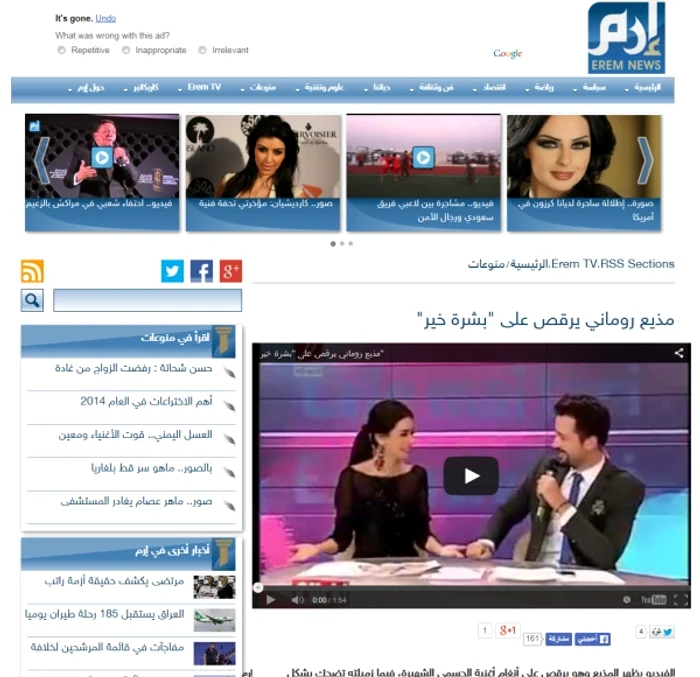Open the RSS feed icon
The width and height of the screenshot is (700, 677).
click(x=33, y=271)
